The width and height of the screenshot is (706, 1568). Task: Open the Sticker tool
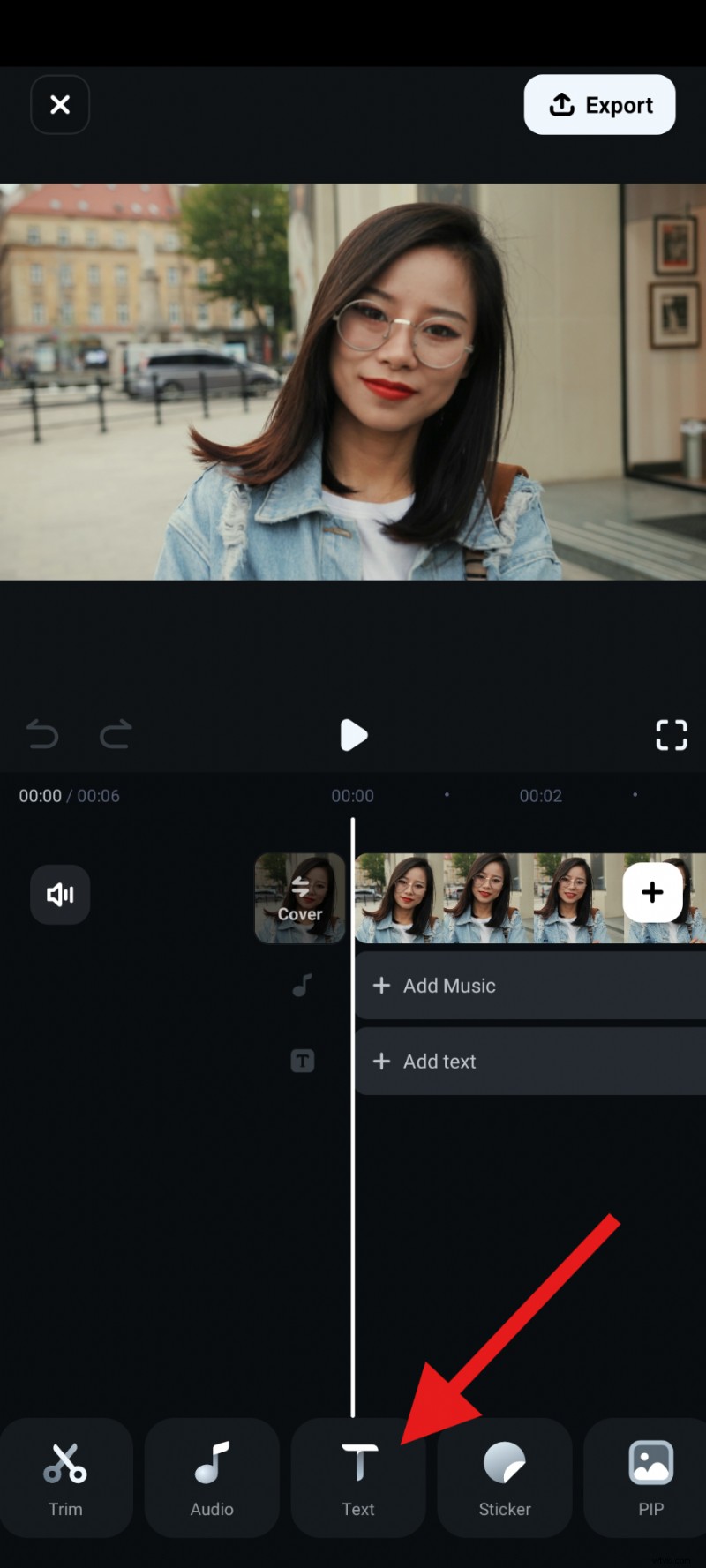(504, 1478)
